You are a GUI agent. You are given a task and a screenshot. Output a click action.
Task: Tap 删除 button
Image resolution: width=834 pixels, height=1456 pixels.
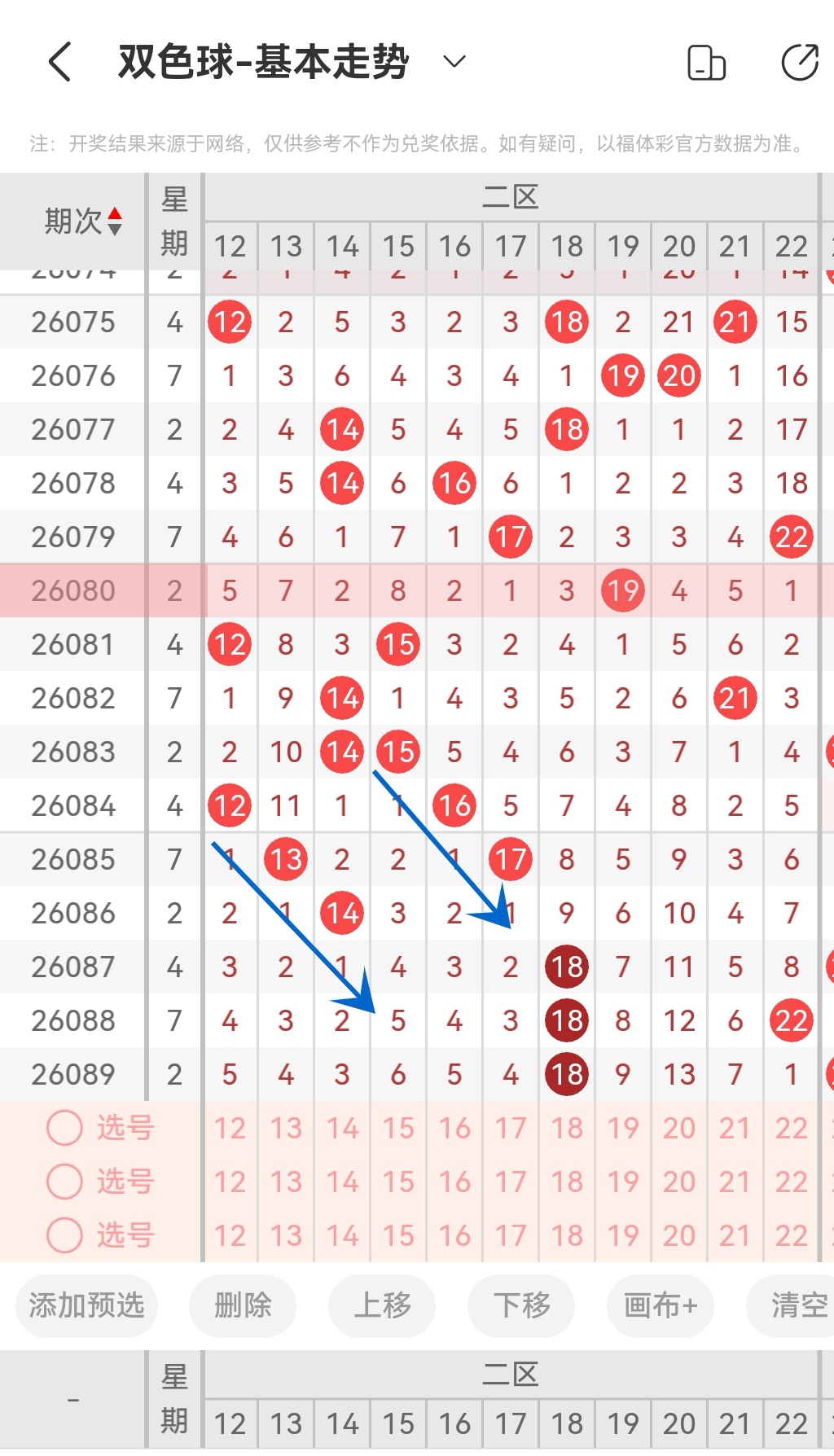click(243, 1305)
